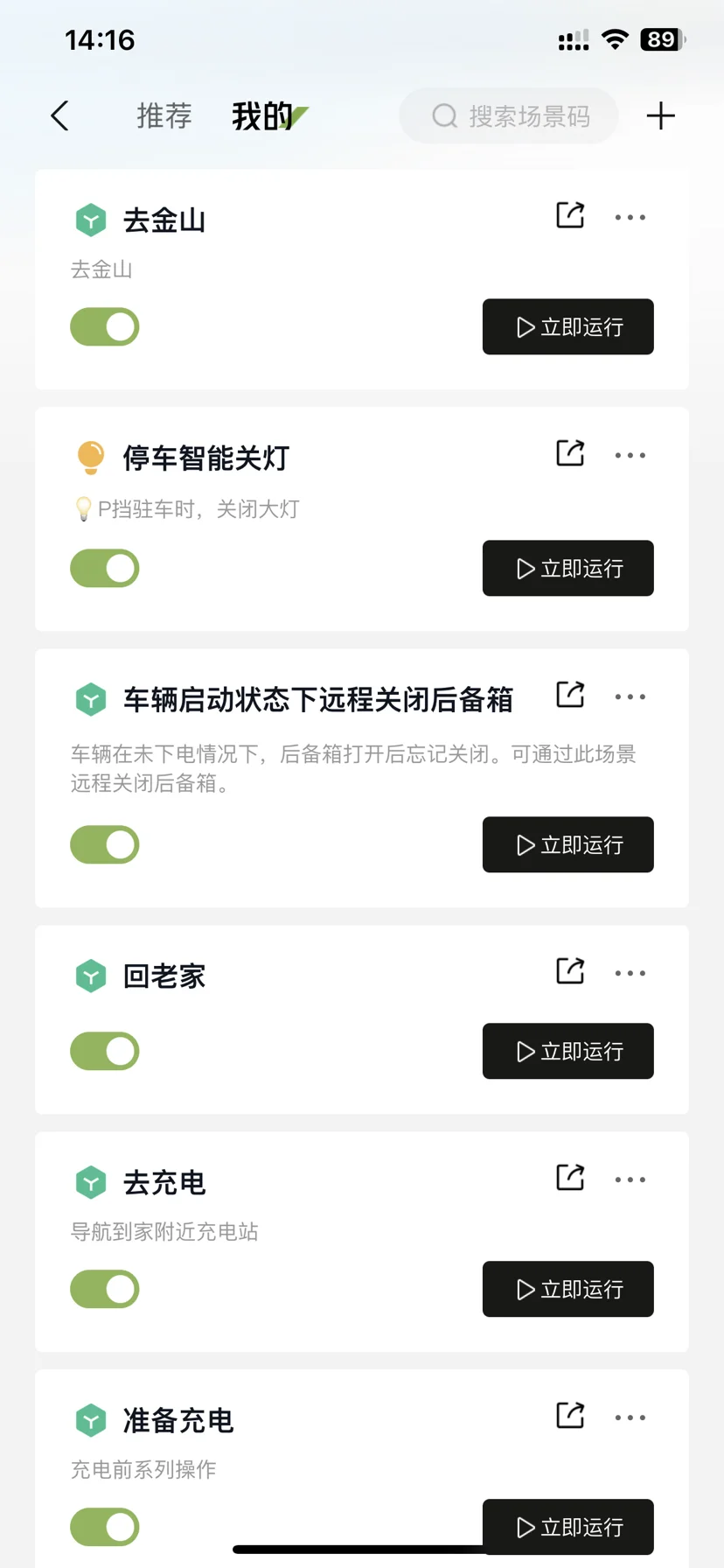Turn off the 停车智能关灯 toggle
This screenshot has height=1568, width=724.
pos(105,568)
